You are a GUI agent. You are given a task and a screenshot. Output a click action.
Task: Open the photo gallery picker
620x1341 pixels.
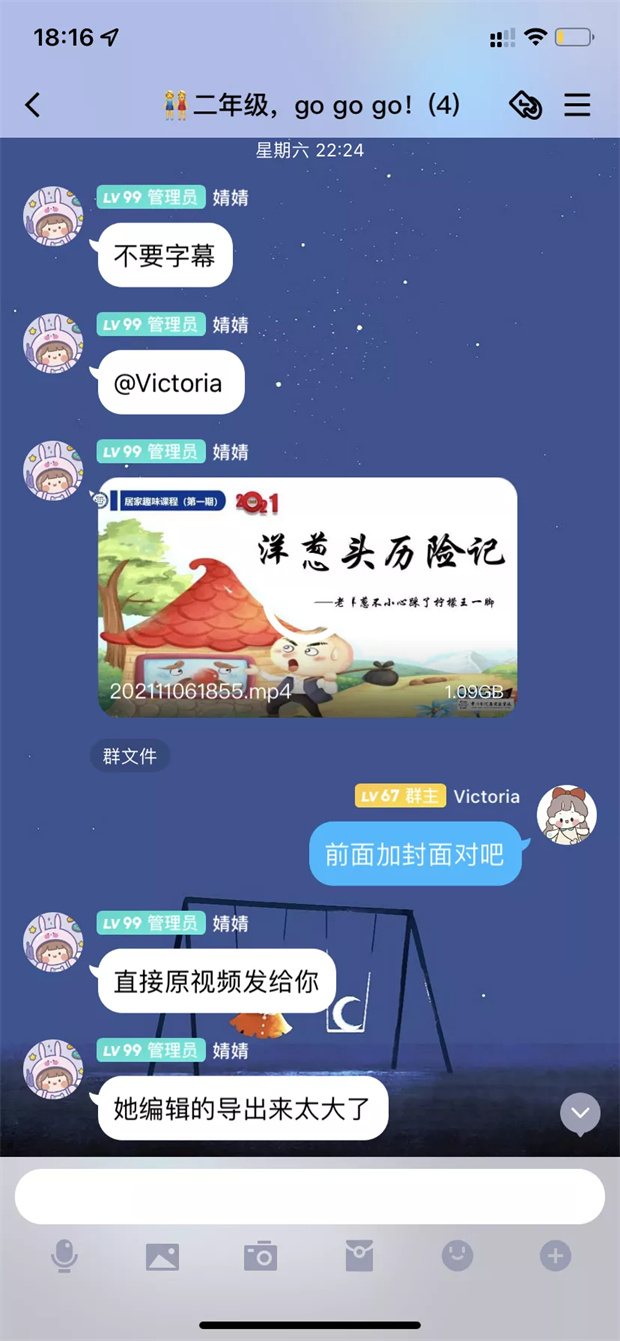coord(162,1256)
